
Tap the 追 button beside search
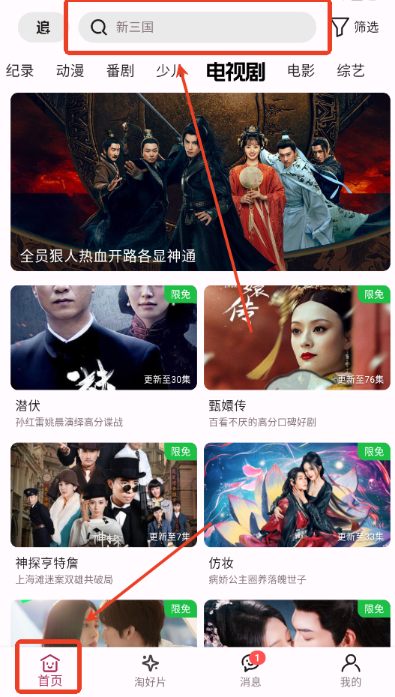42,27
